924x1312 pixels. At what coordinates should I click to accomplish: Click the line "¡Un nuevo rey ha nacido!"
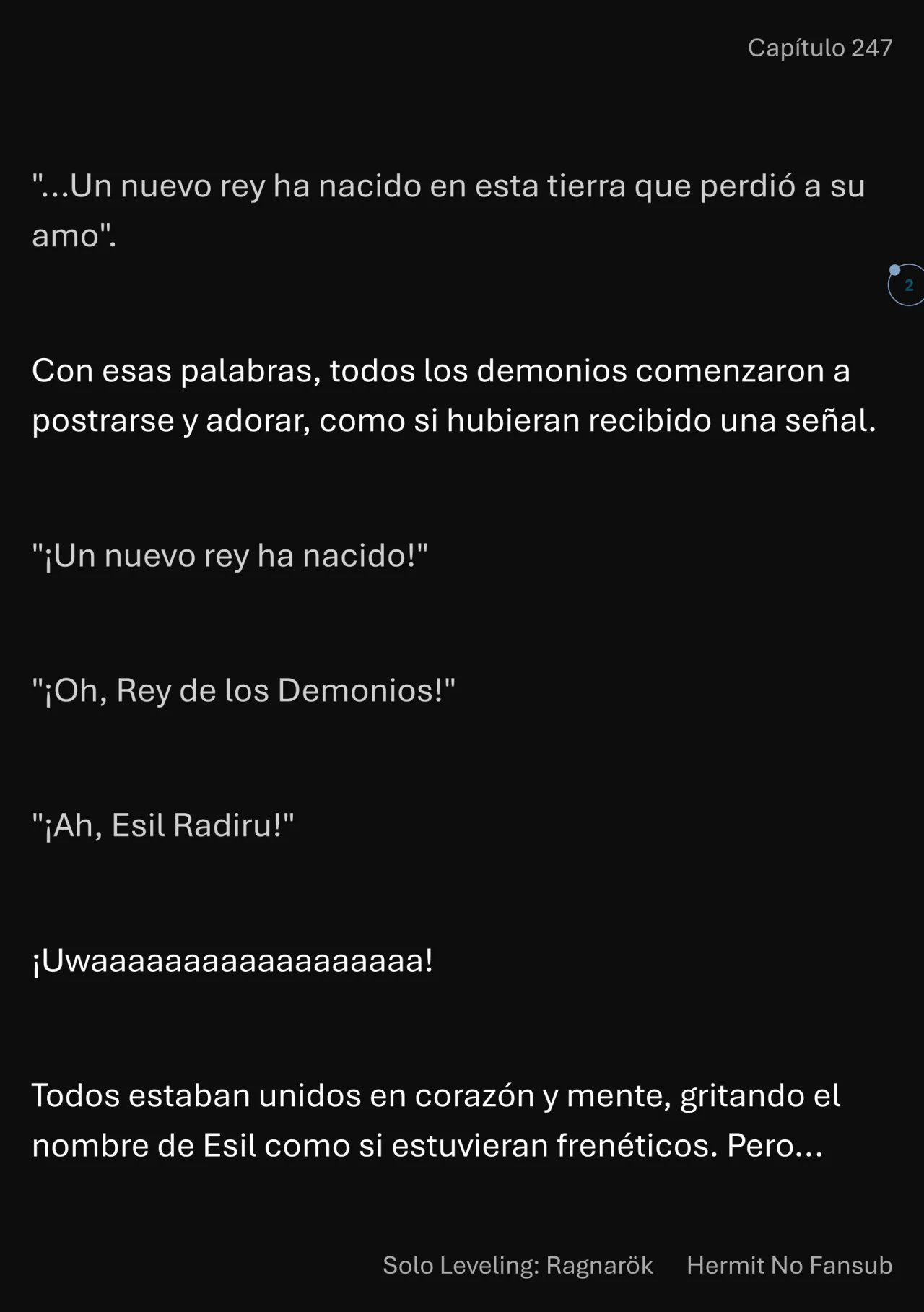[231, 555]
